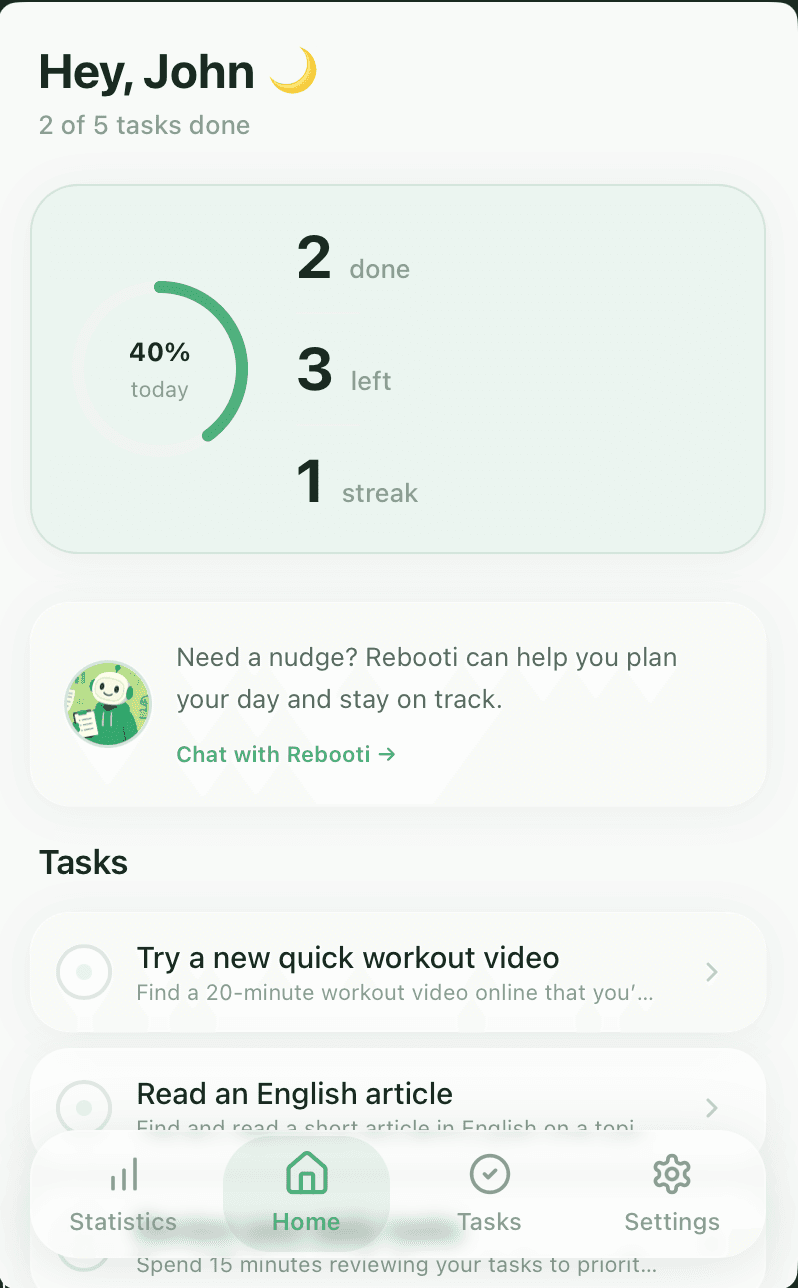Open Chat with Rebooti link
Image resolution: width=798 pixels, height=1288 pixels.
(x=286, y=754)
